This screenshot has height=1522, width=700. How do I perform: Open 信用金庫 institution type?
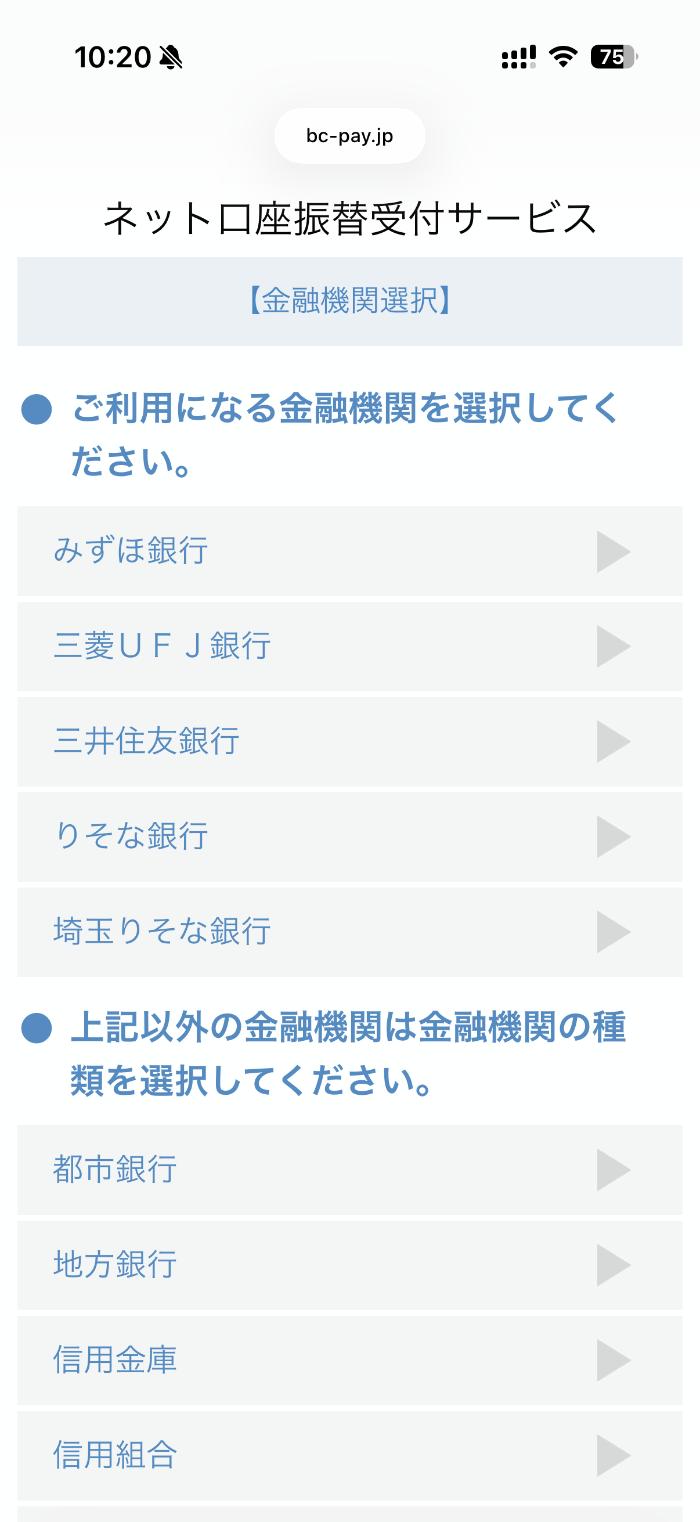349,1359
